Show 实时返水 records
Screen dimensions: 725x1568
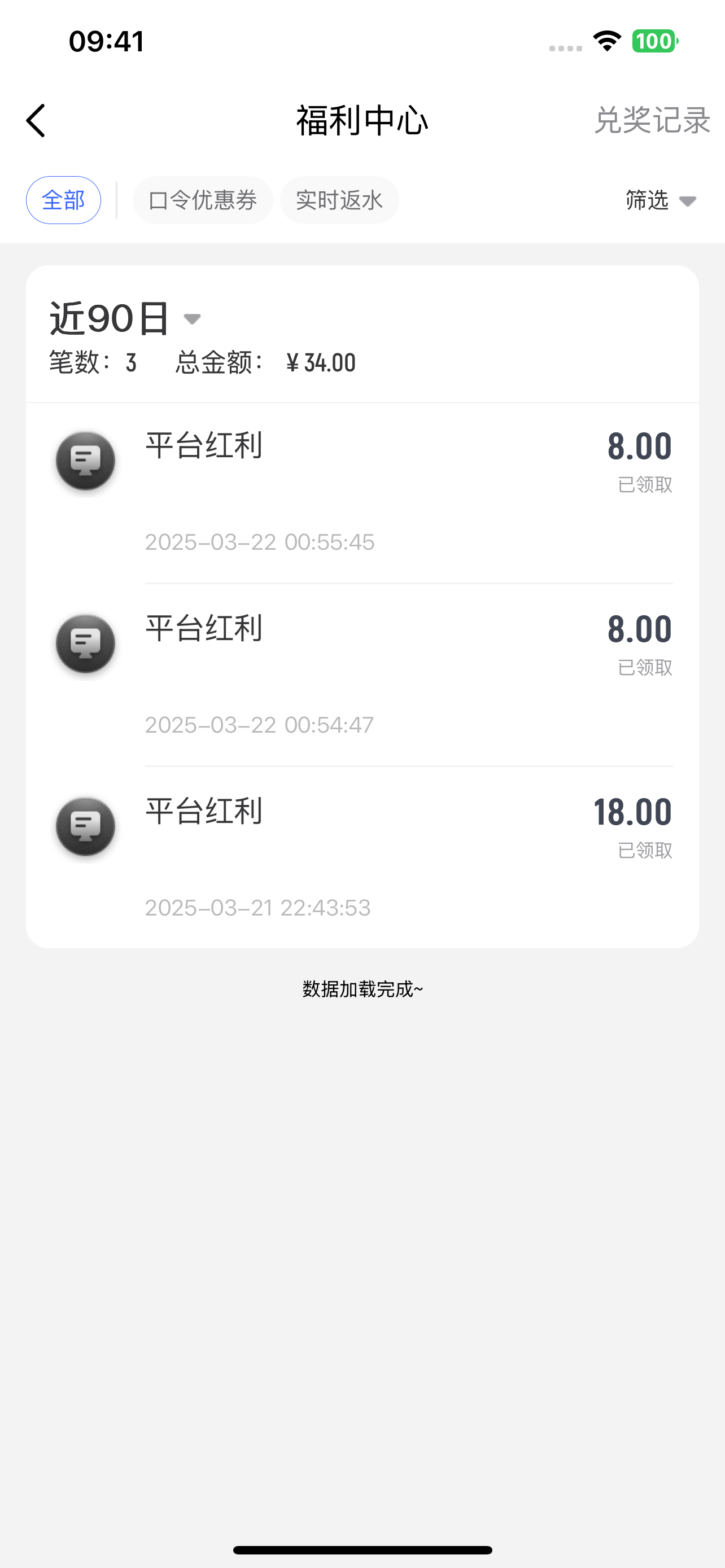(339, 200)
